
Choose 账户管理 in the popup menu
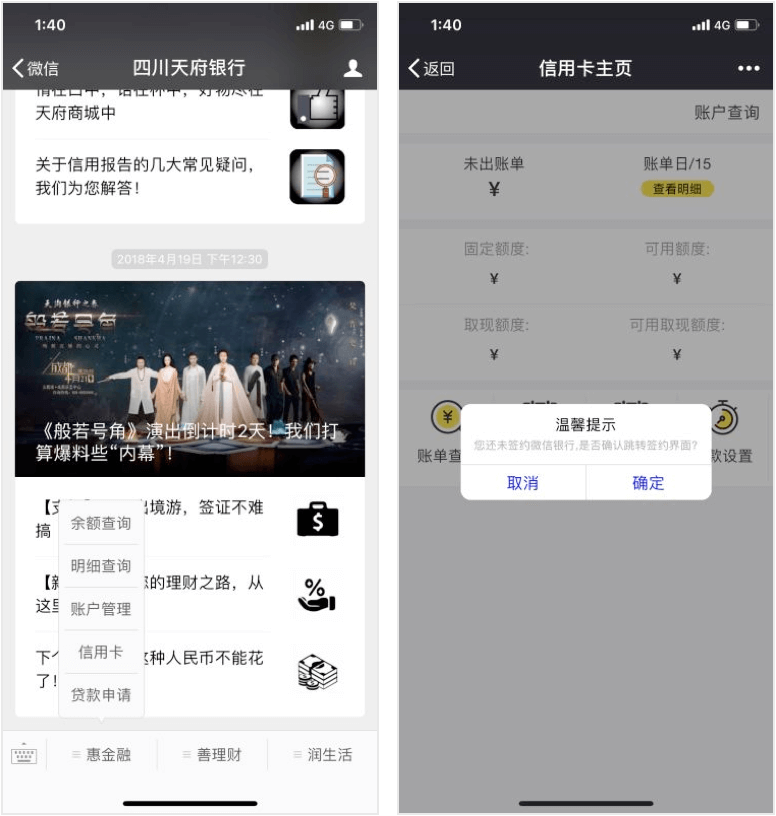101,609
